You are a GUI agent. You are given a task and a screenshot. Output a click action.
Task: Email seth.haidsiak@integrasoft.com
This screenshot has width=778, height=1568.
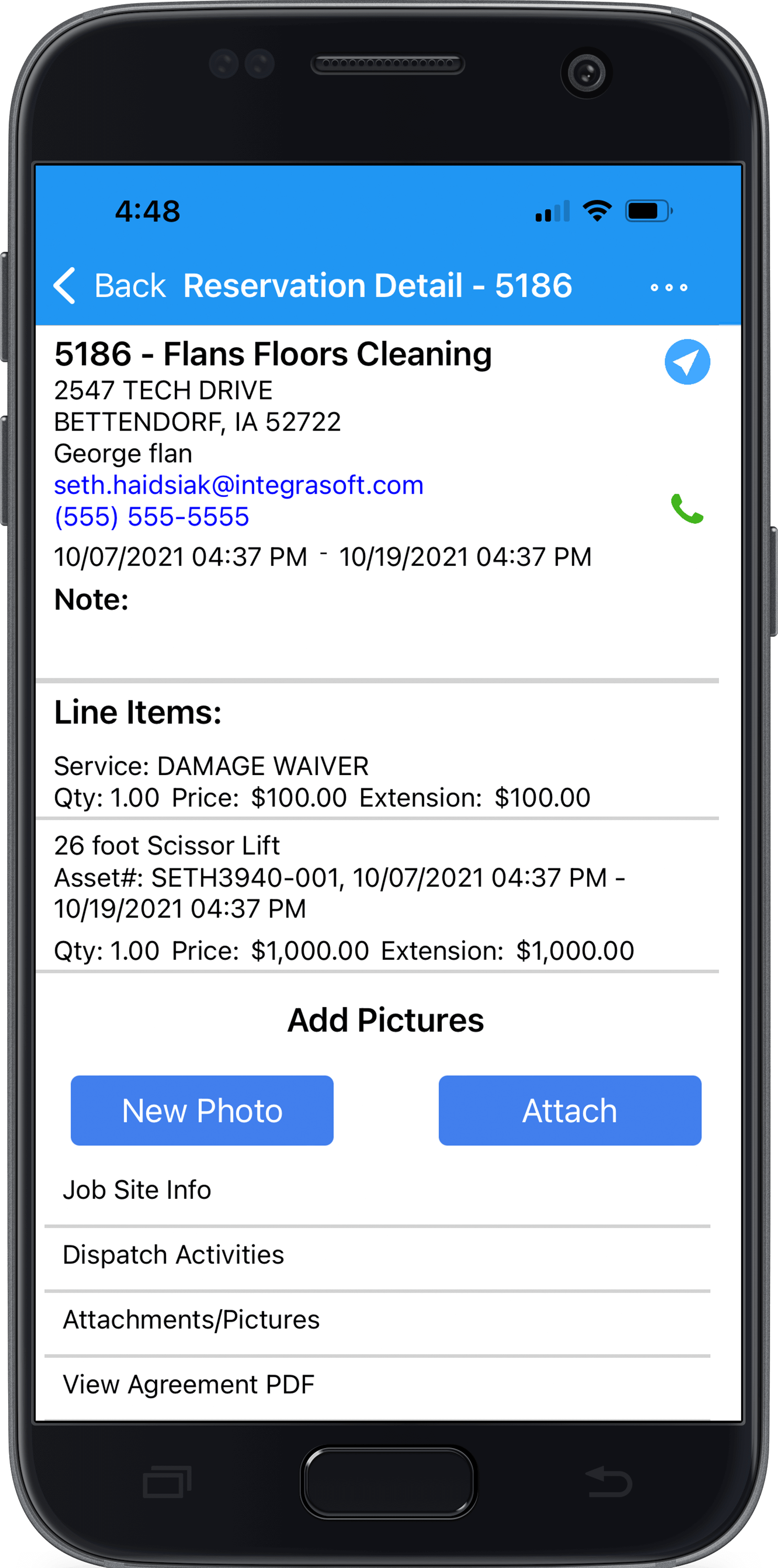238,485
